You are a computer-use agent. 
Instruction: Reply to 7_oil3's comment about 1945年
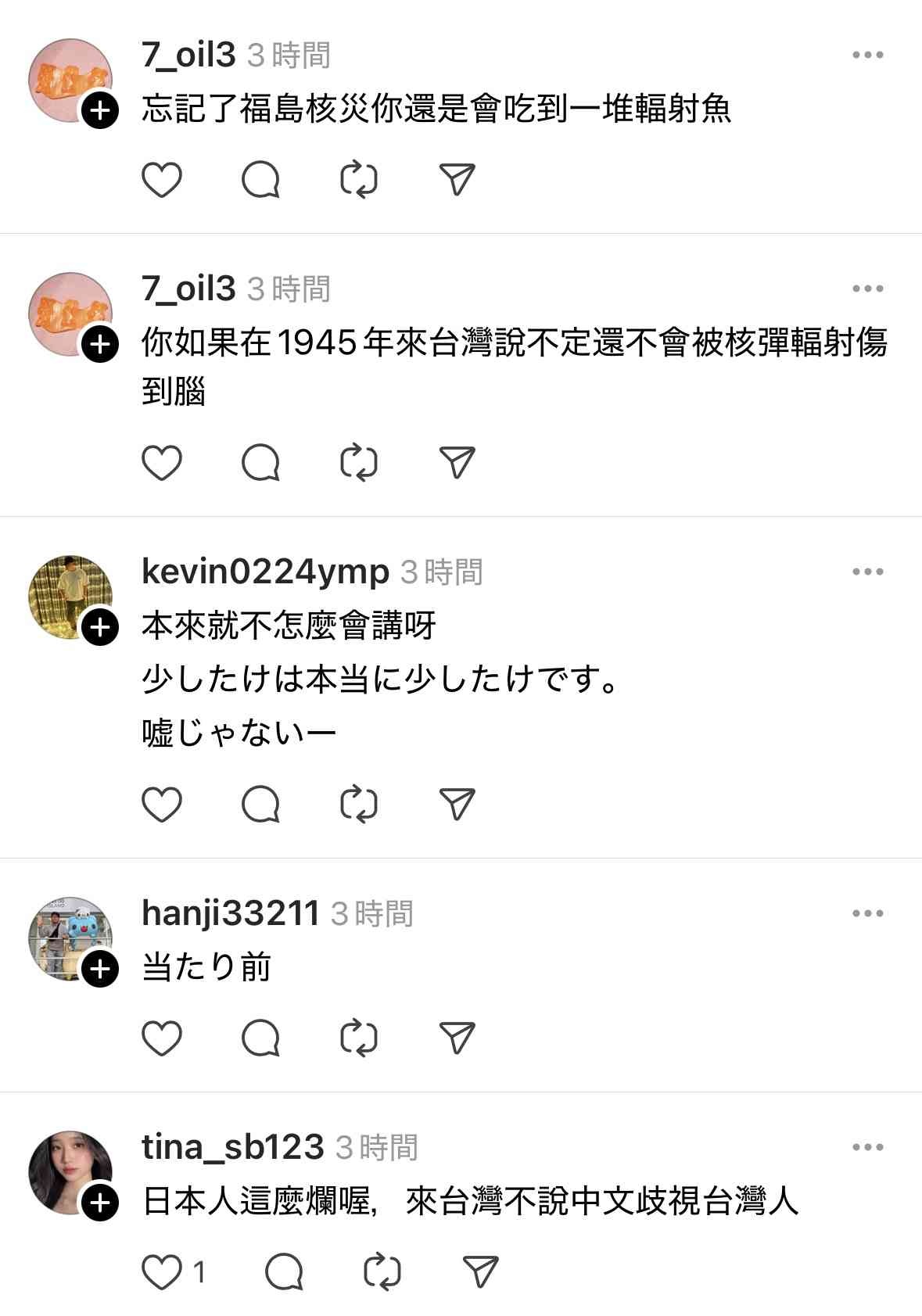click(260, 462)
